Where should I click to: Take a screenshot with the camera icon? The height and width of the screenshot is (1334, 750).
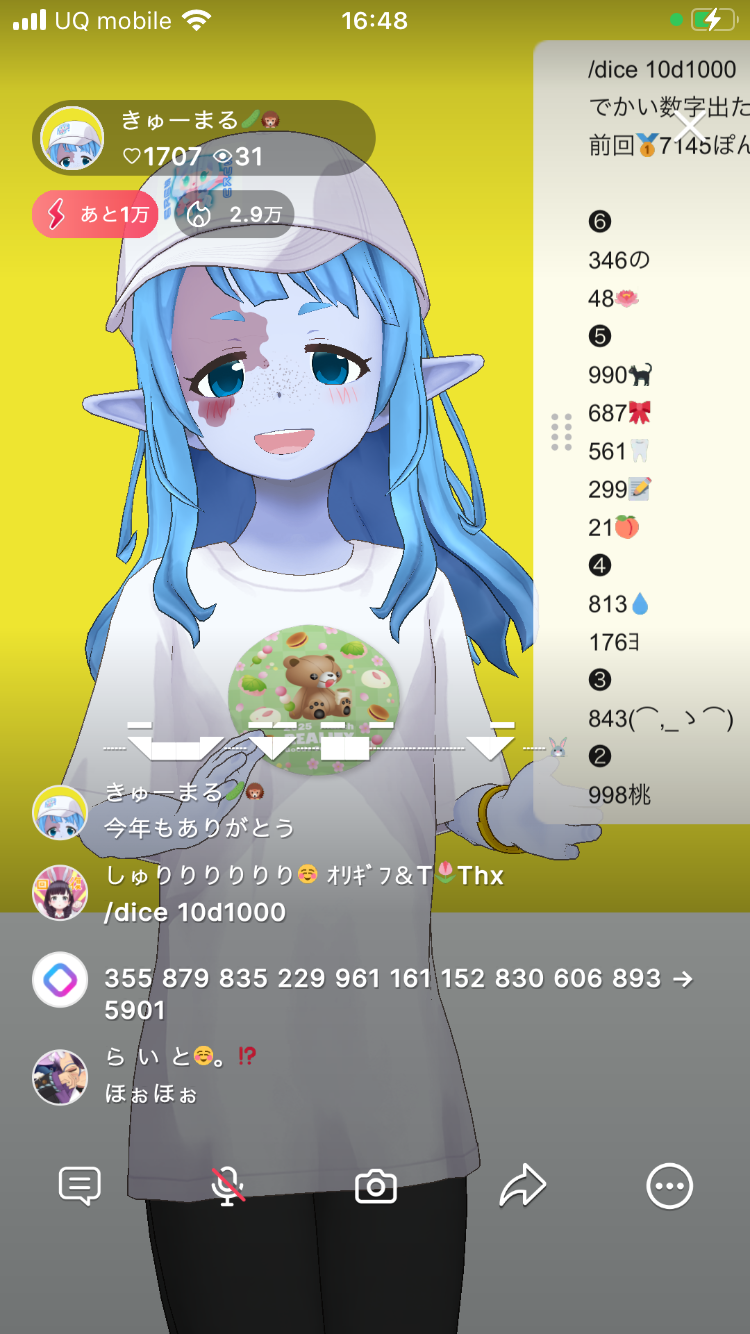(376, 1187)
